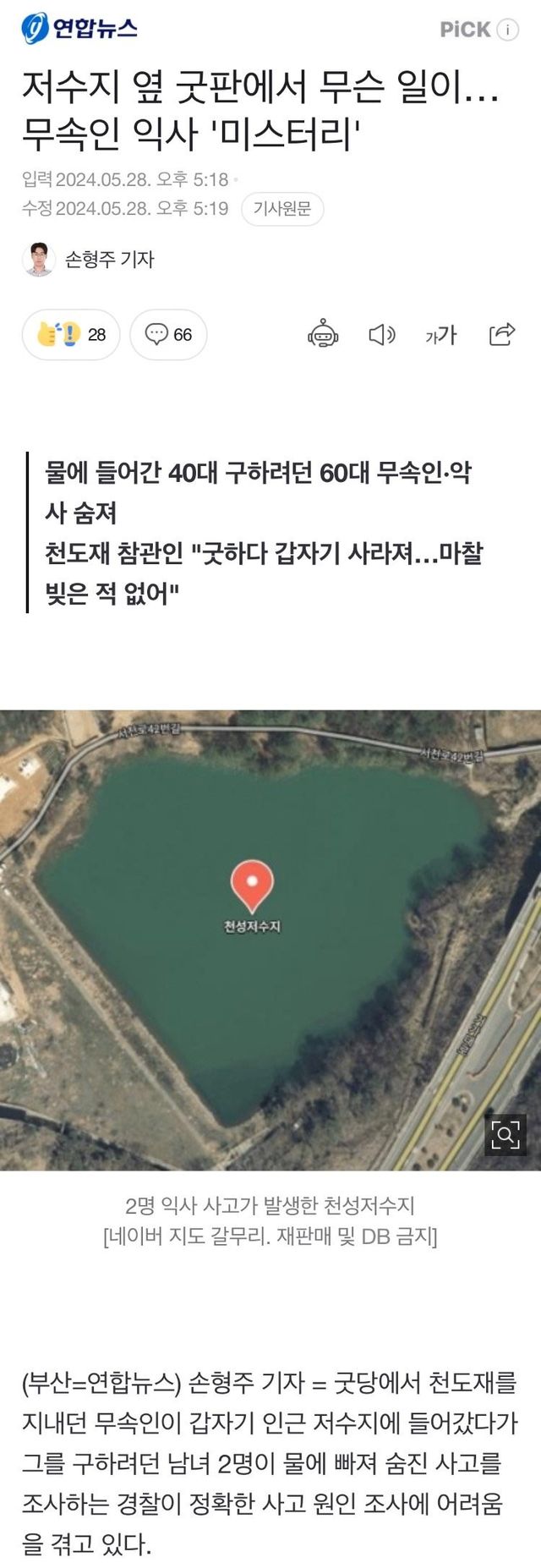541x1568 pixels.
Task: Open the 66 comments
Action: 168,335
